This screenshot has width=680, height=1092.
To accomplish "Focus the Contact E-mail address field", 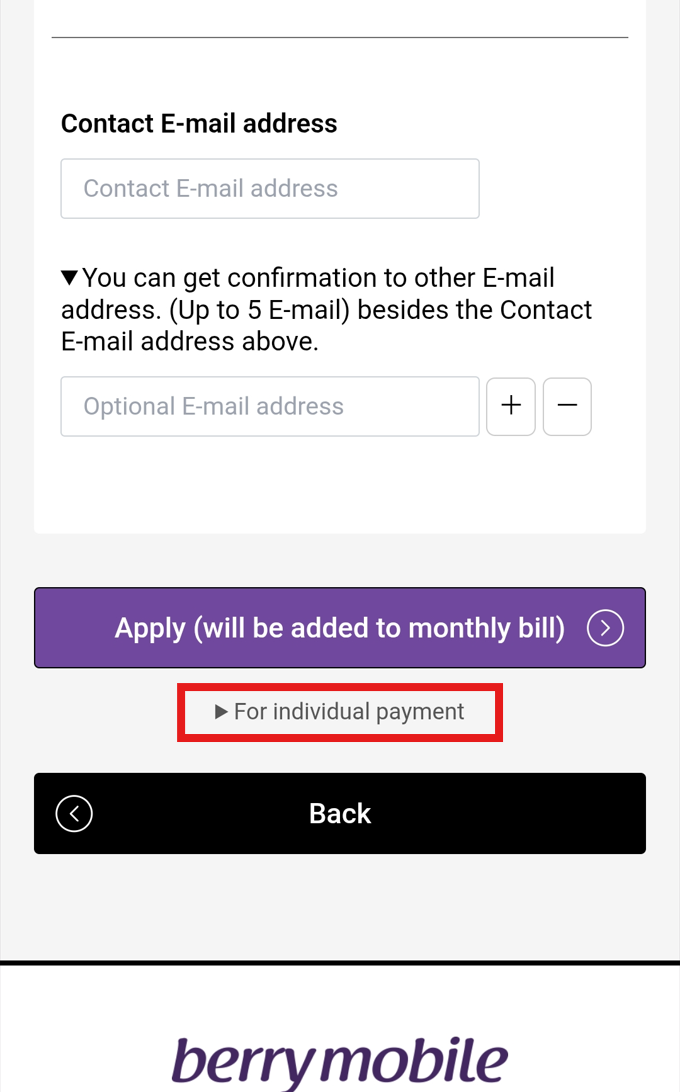I will pyautogui.click(x=270, y=188).
